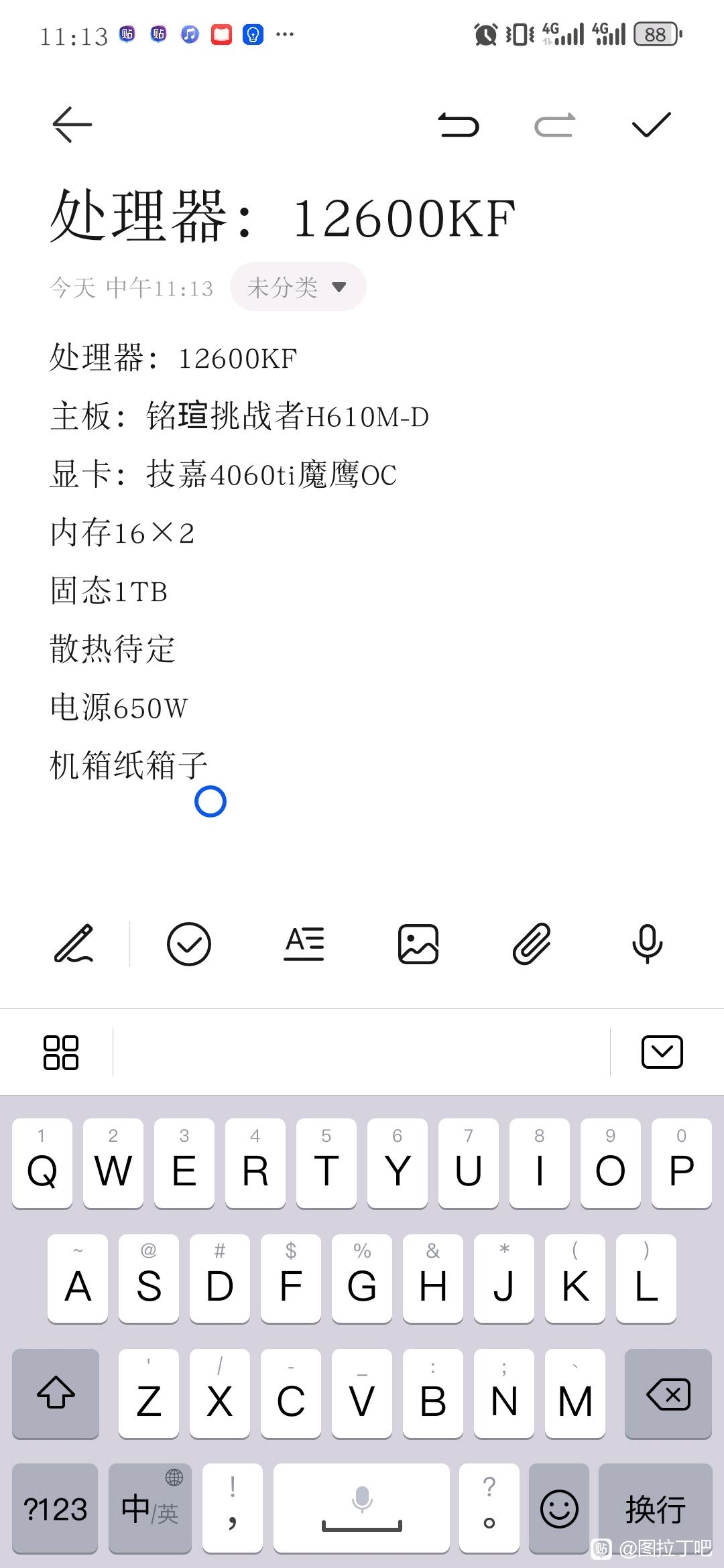724x1568 pixels.
Task: Tap the backspace key
Action: coord(668,1394)
